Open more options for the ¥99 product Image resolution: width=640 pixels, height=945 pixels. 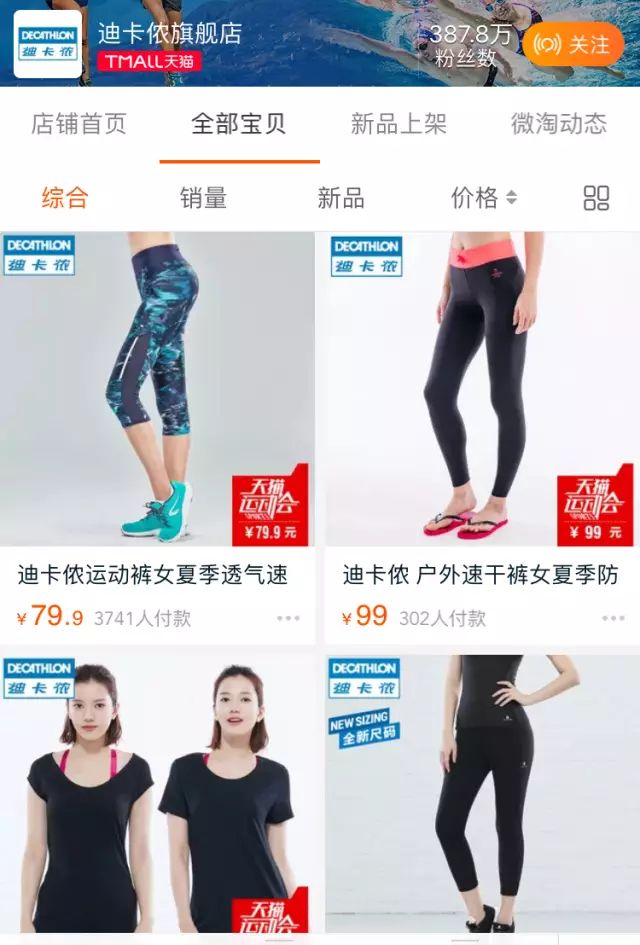coord(613,618)
